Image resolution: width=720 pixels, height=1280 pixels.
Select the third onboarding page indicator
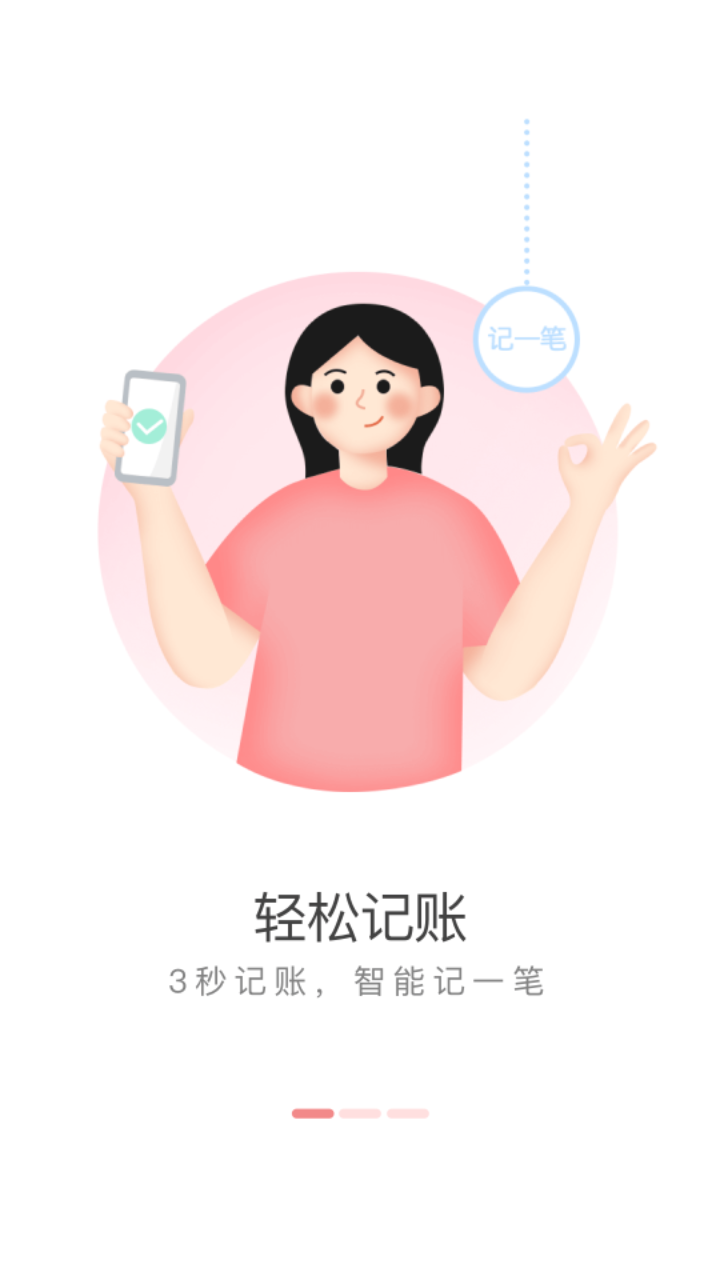point(408,1113)
